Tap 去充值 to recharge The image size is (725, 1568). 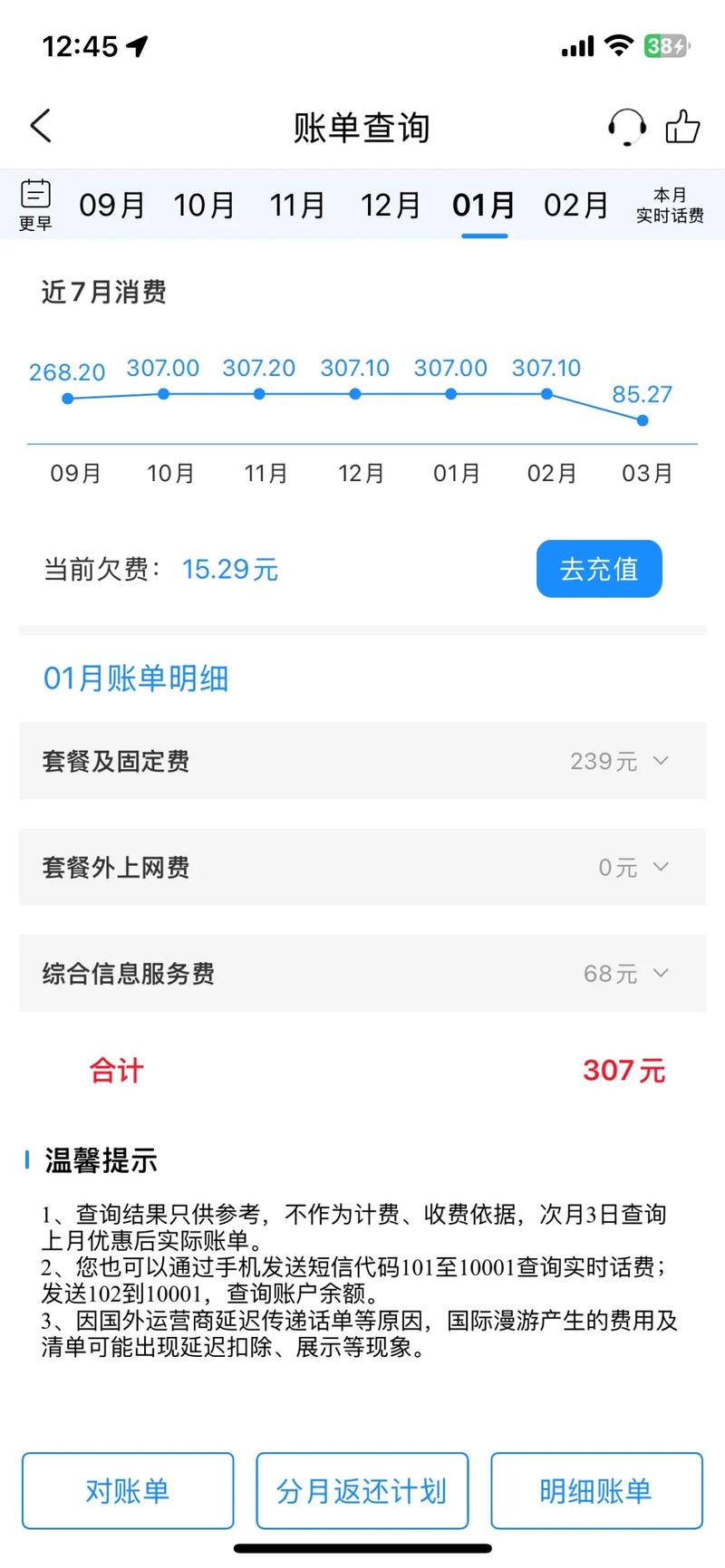click(x=599, y=569)
